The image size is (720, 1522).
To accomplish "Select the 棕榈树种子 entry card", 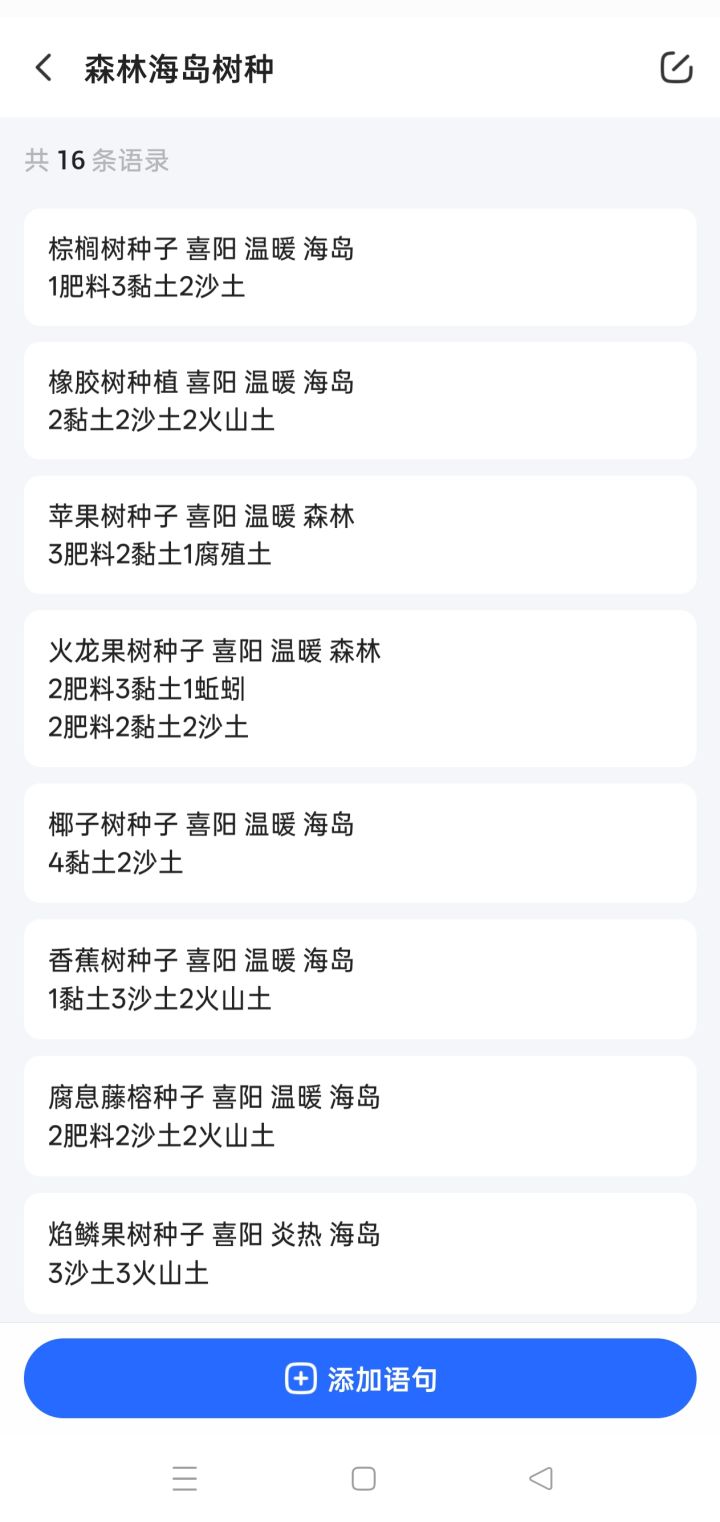I will tap(360, 267).
